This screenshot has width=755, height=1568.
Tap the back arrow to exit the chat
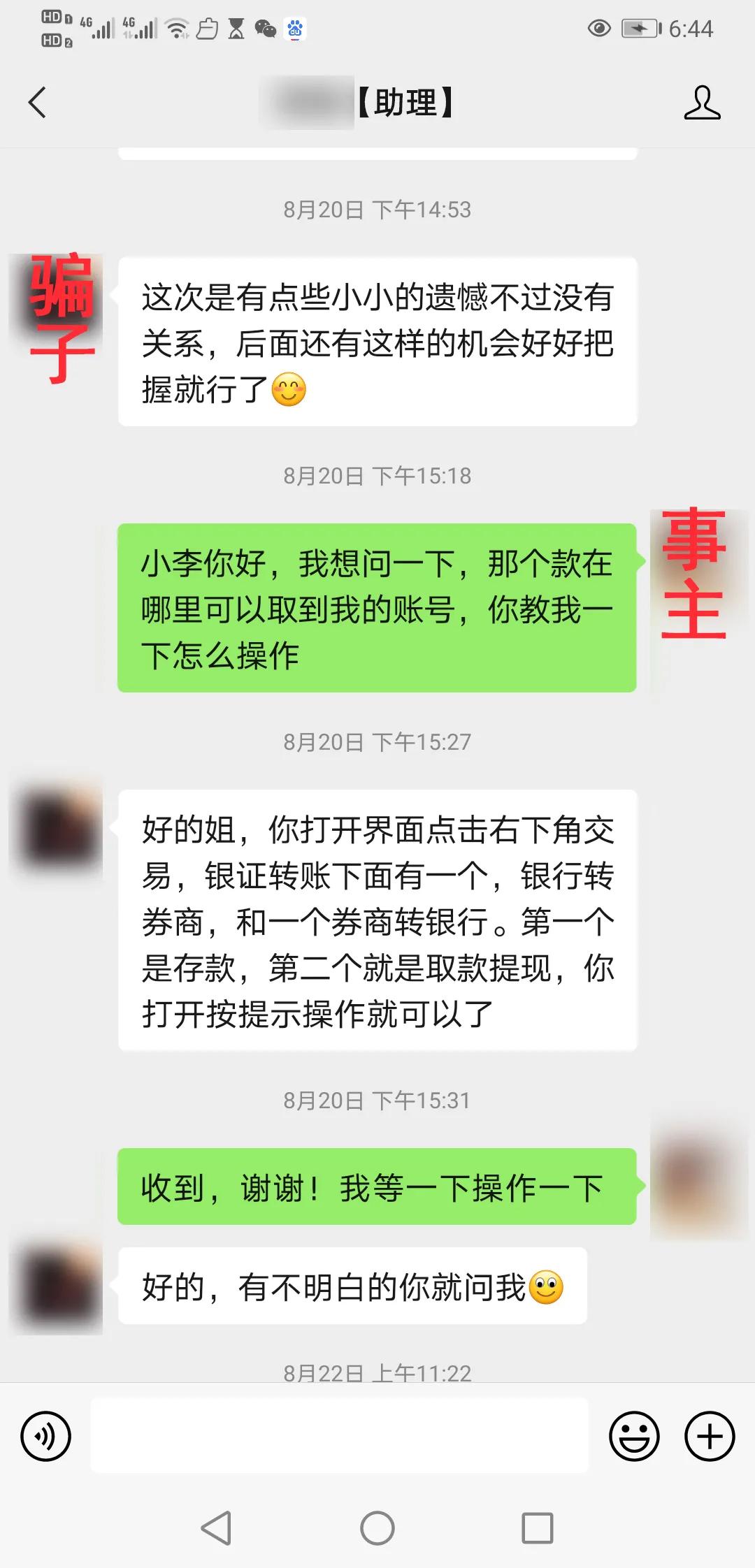(36, 103)
